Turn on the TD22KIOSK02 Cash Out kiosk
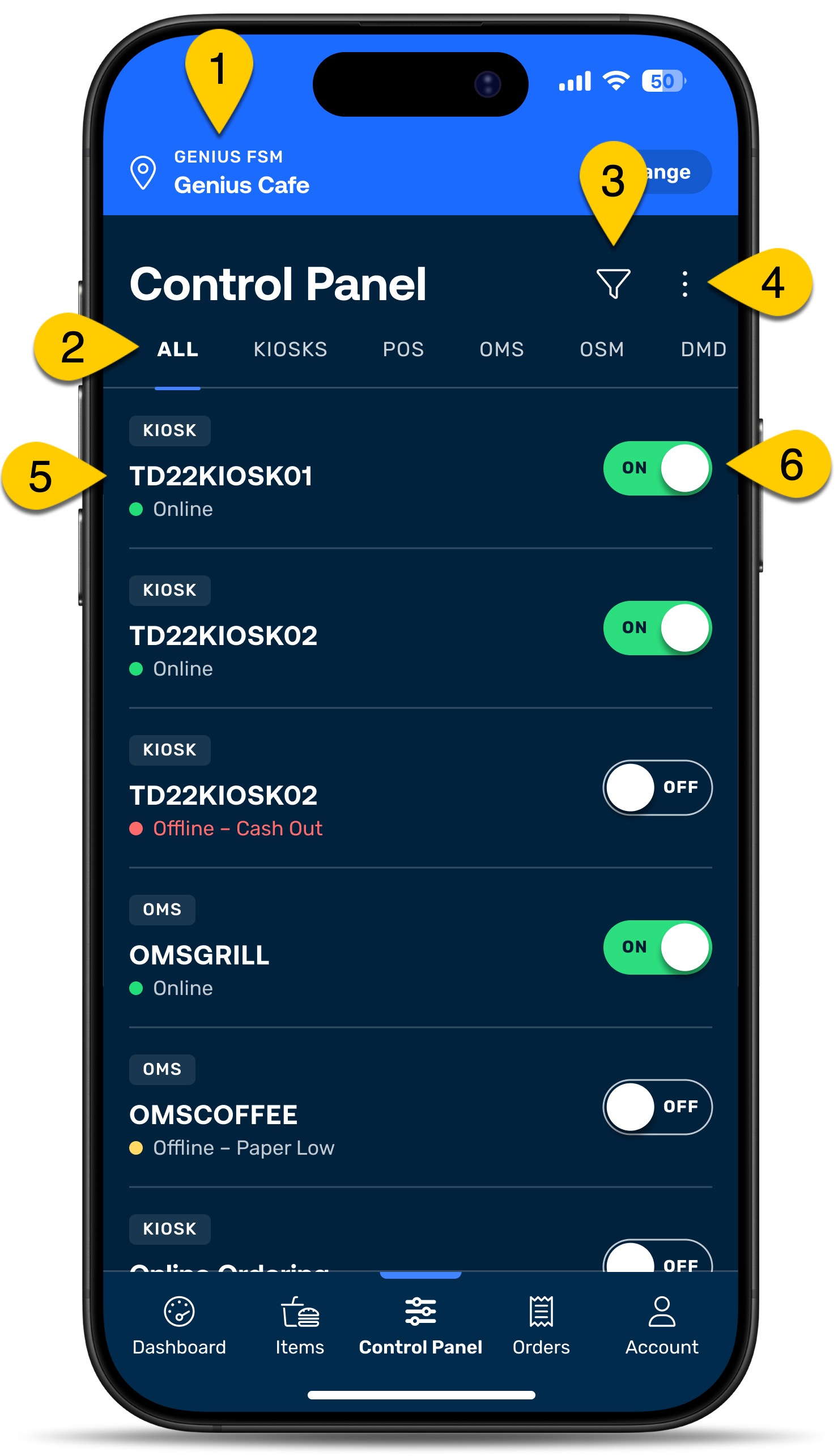 pyautogui.click(x=657, y=787)
